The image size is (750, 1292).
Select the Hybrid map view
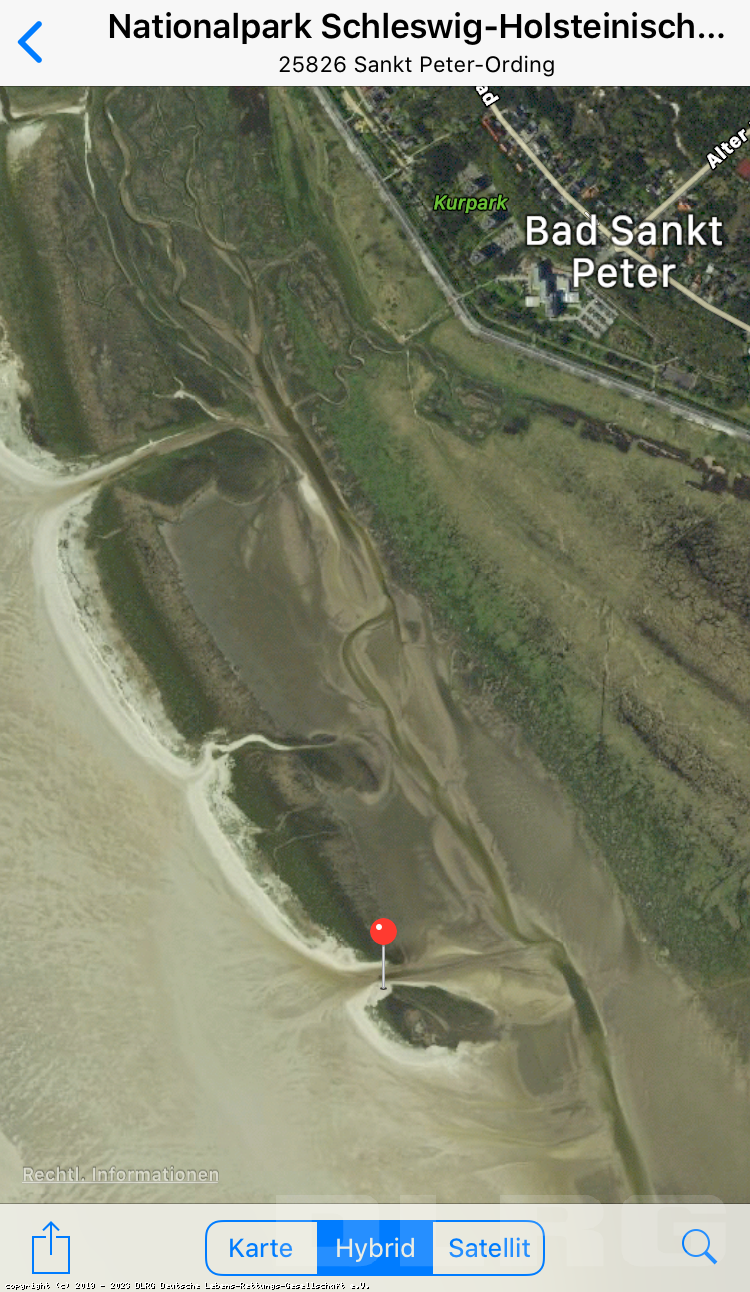(375, 1248)
